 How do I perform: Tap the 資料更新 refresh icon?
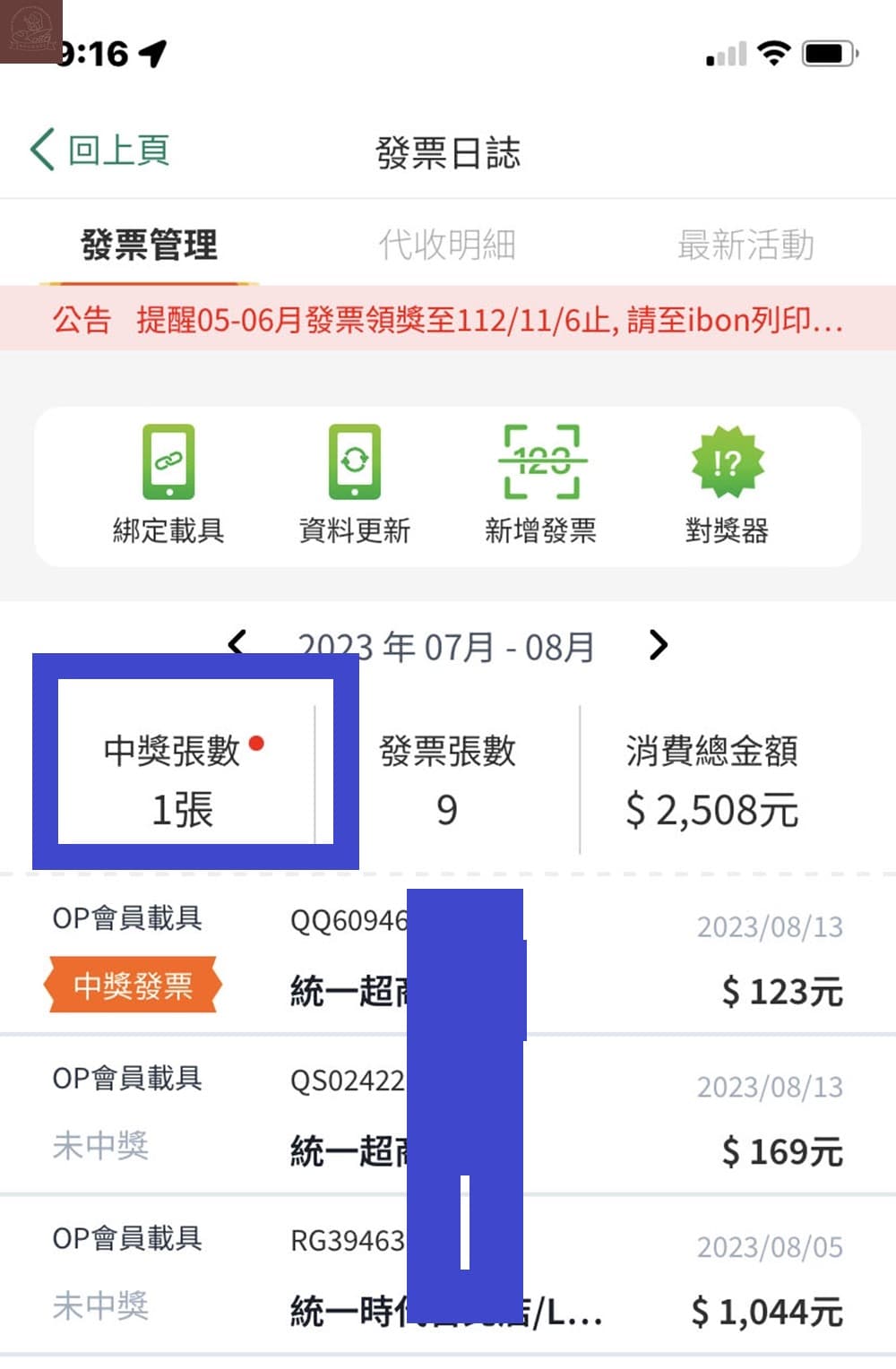(x=356, y=461)
